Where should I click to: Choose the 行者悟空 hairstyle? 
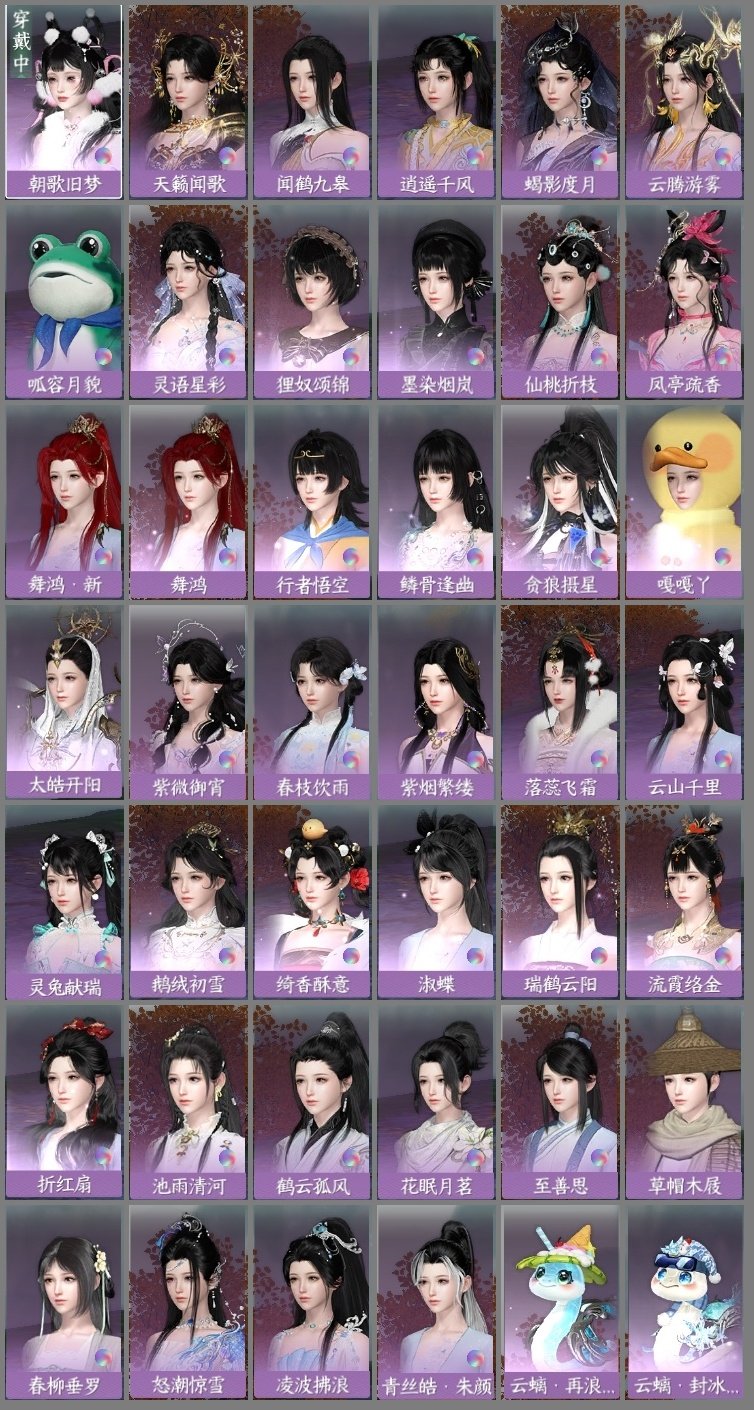point(313,500)
